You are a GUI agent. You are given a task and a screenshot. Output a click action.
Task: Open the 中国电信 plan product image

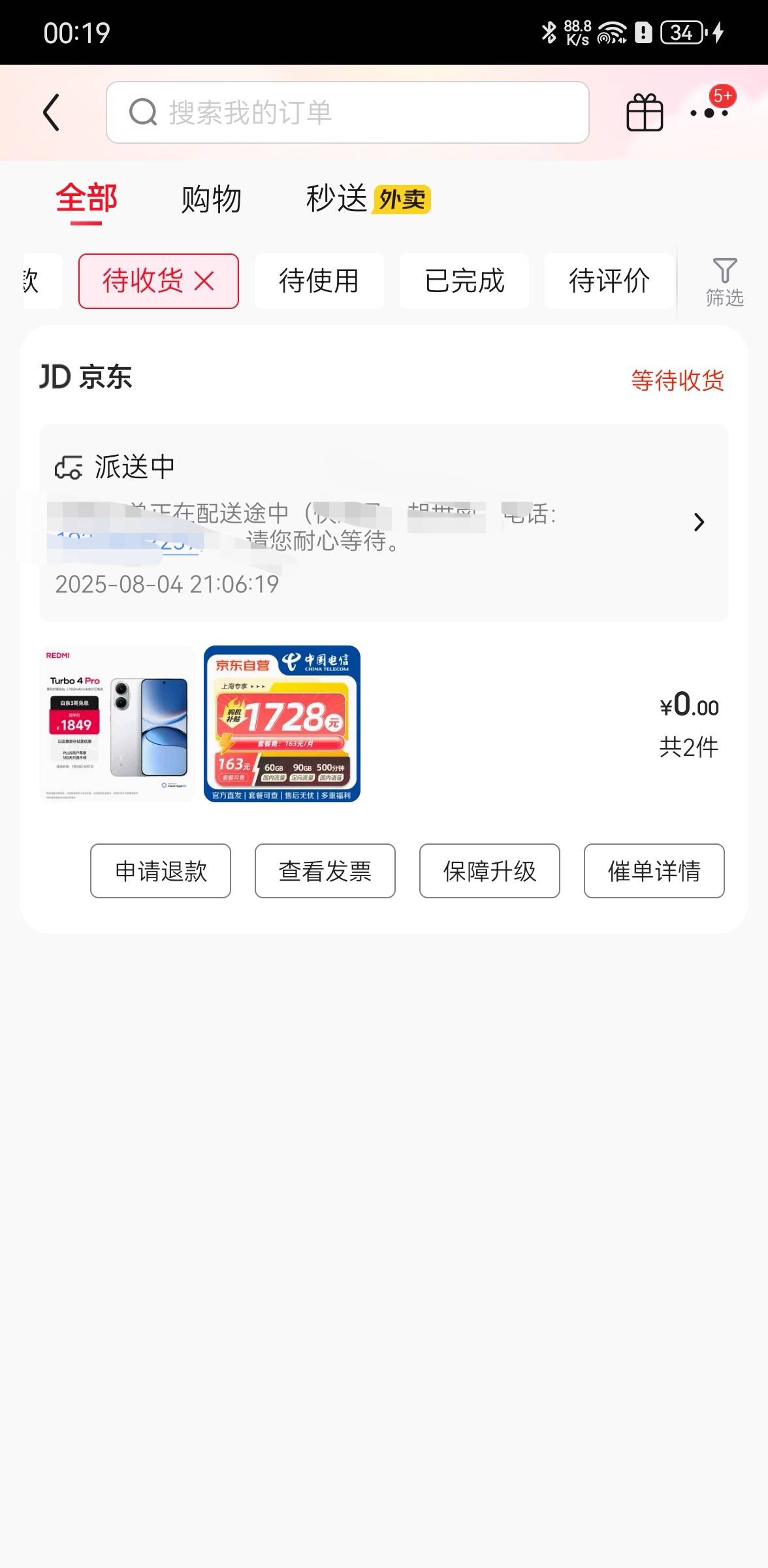click(282, 724)
